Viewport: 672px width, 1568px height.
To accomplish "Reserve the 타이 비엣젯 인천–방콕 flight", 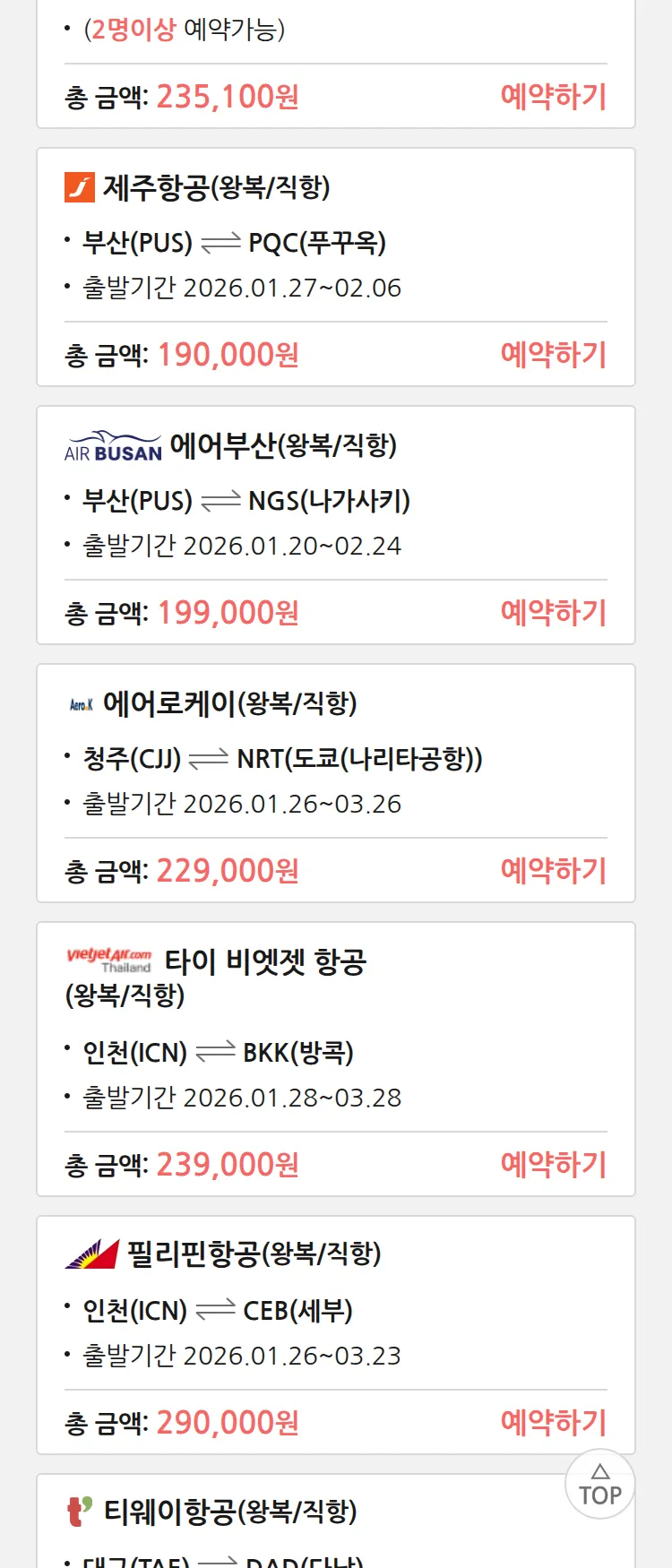I will pos(553,1165).
